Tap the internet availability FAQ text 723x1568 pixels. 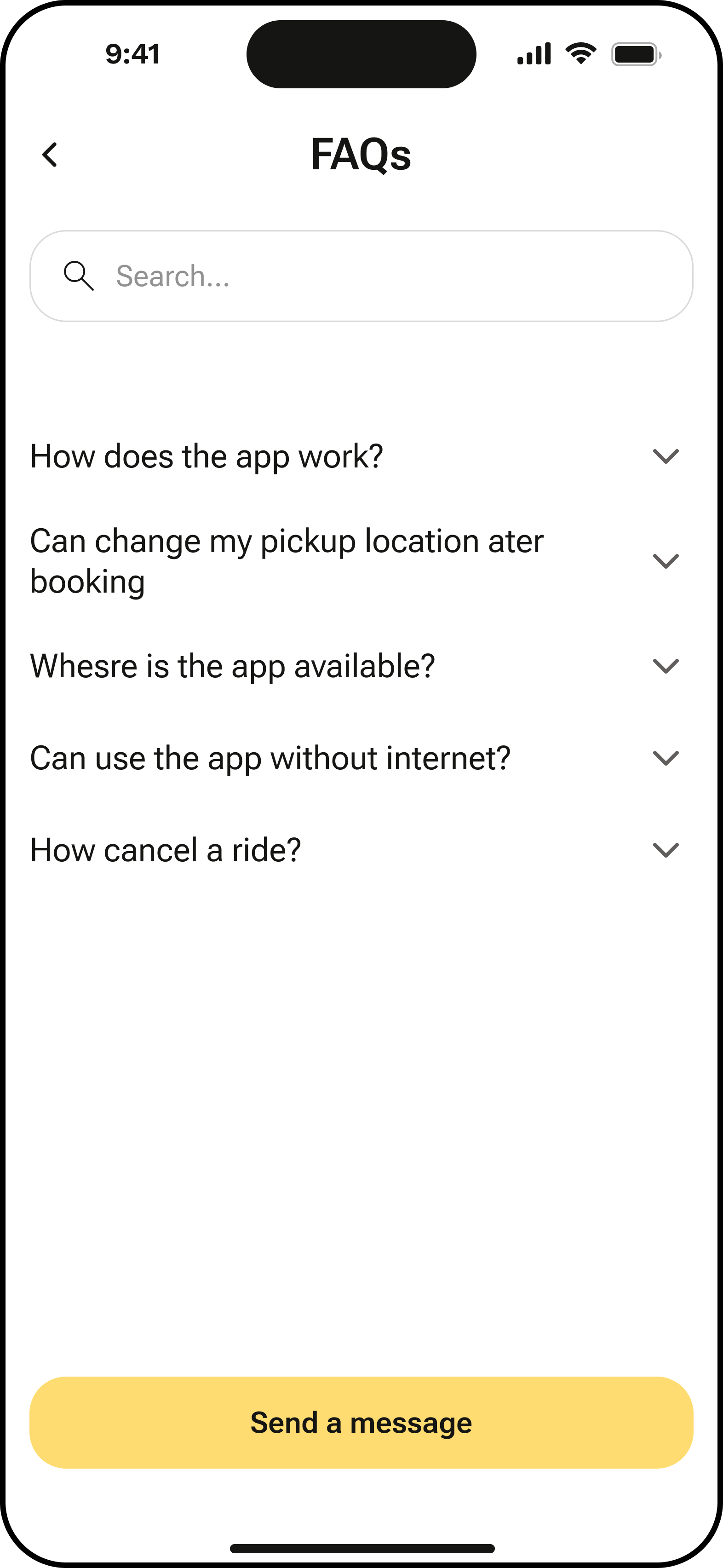pos(270,757)
